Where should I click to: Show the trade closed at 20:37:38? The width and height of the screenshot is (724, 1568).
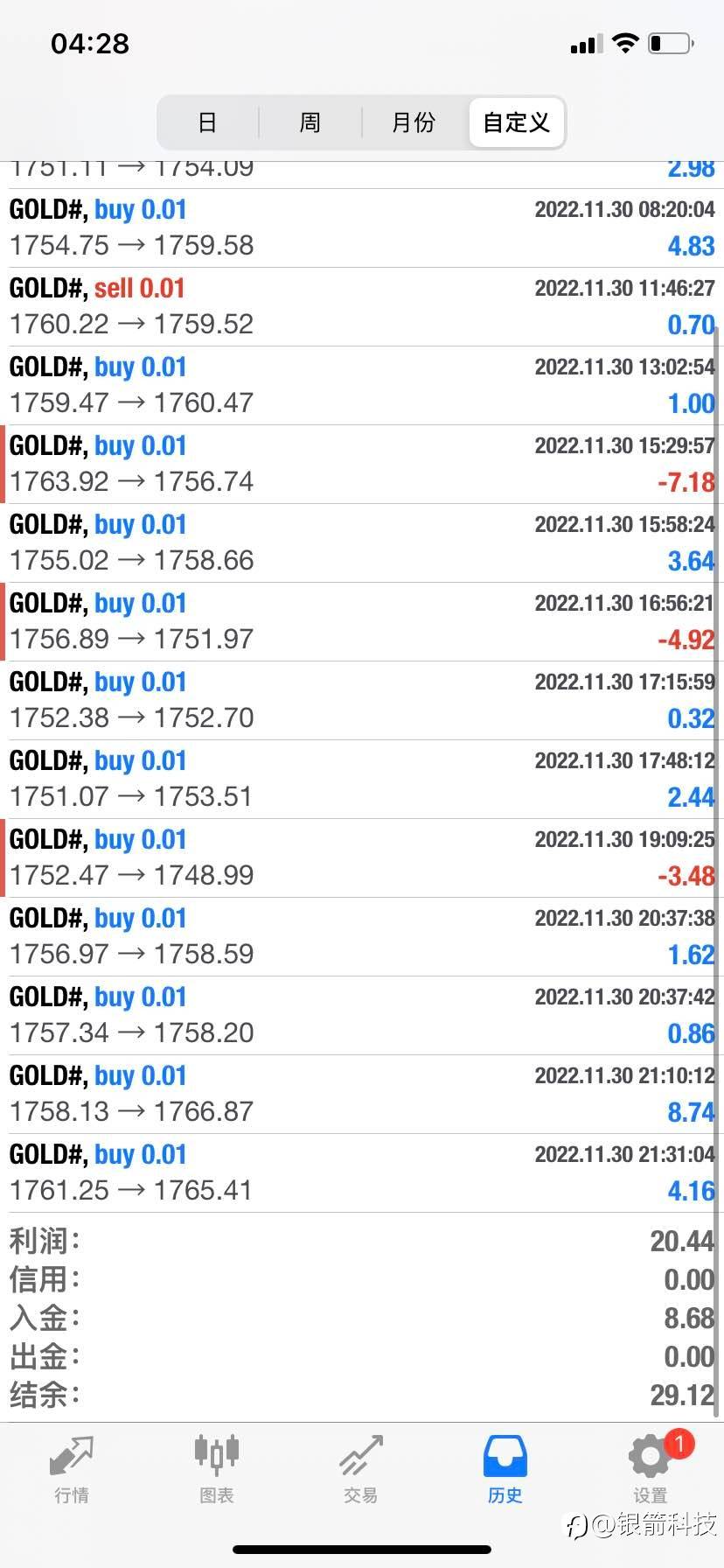[x=362, y=936]
